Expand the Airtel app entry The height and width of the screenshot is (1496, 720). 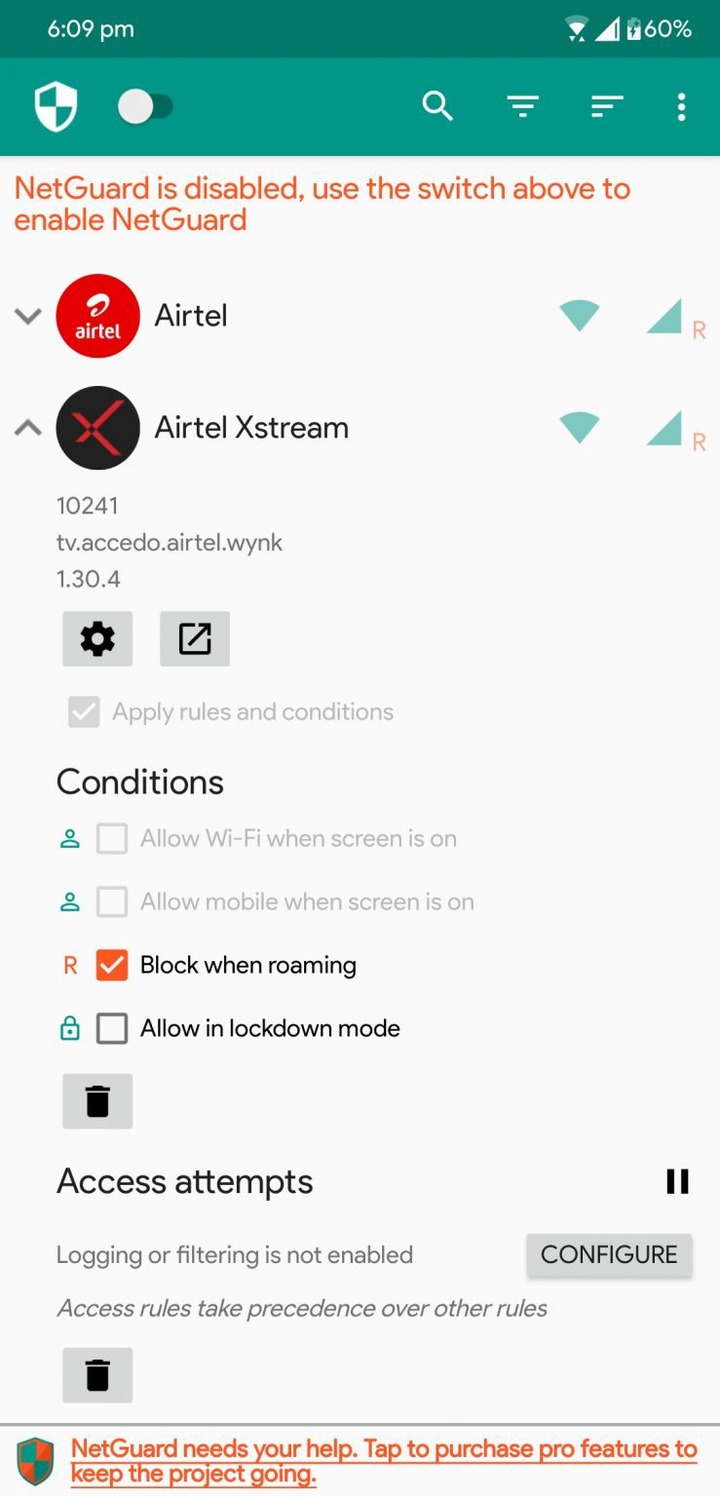[29, 316]
